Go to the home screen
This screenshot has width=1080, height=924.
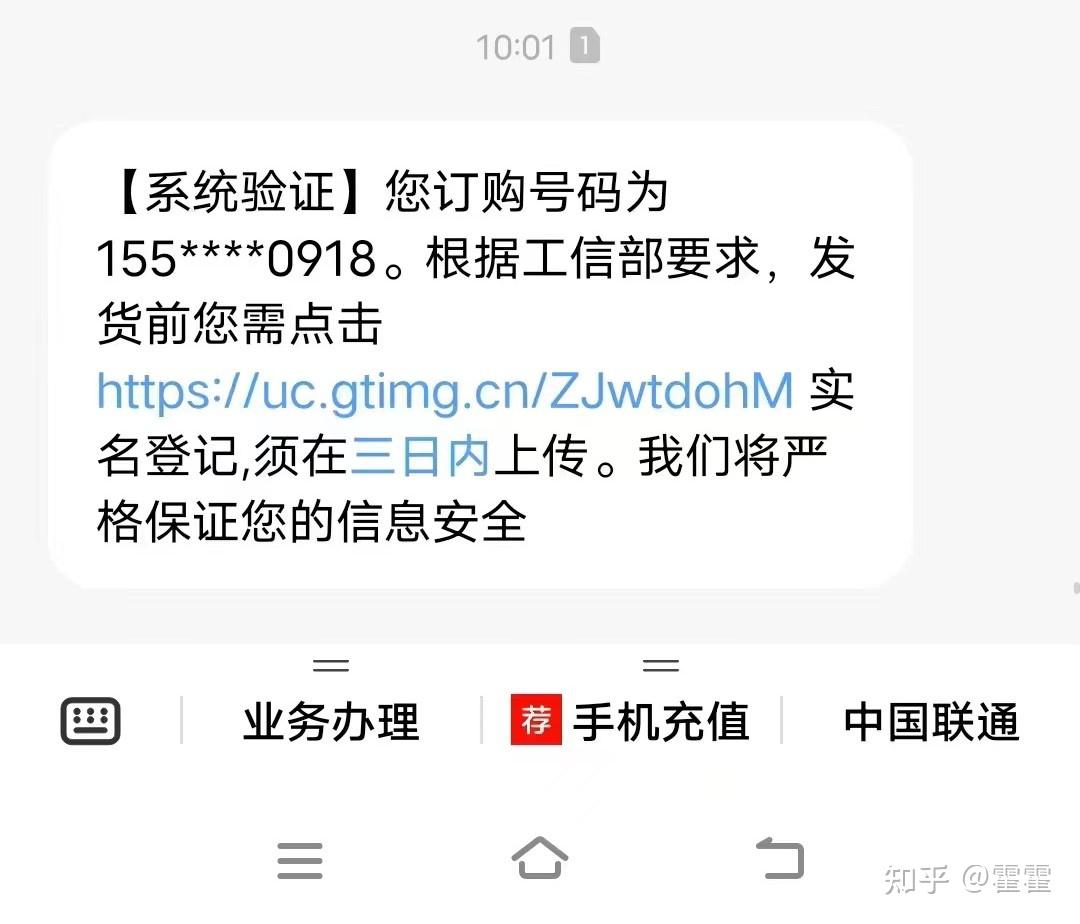(x=540, y=858)
